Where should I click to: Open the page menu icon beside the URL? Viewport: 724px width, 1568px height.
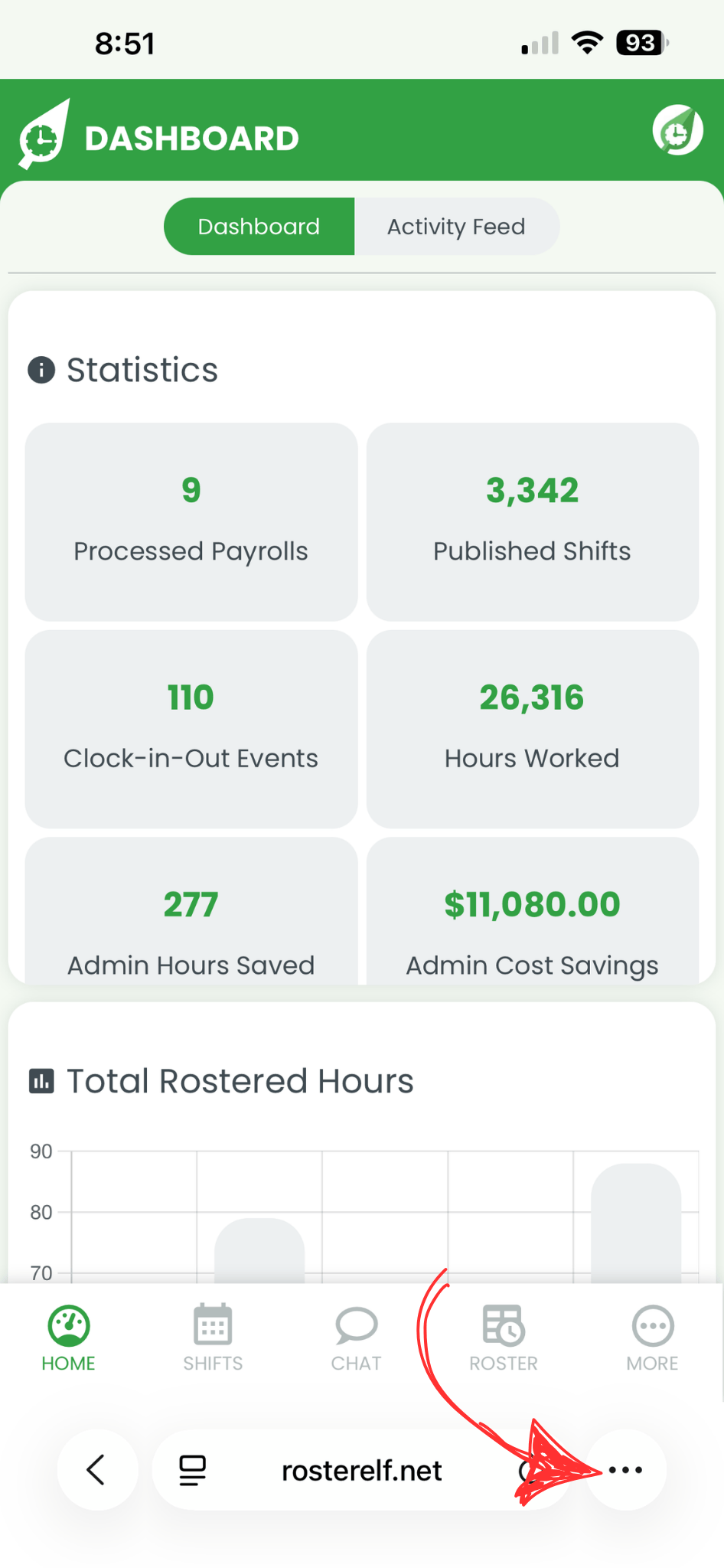pyautogui.click(x=192, y=1470)
